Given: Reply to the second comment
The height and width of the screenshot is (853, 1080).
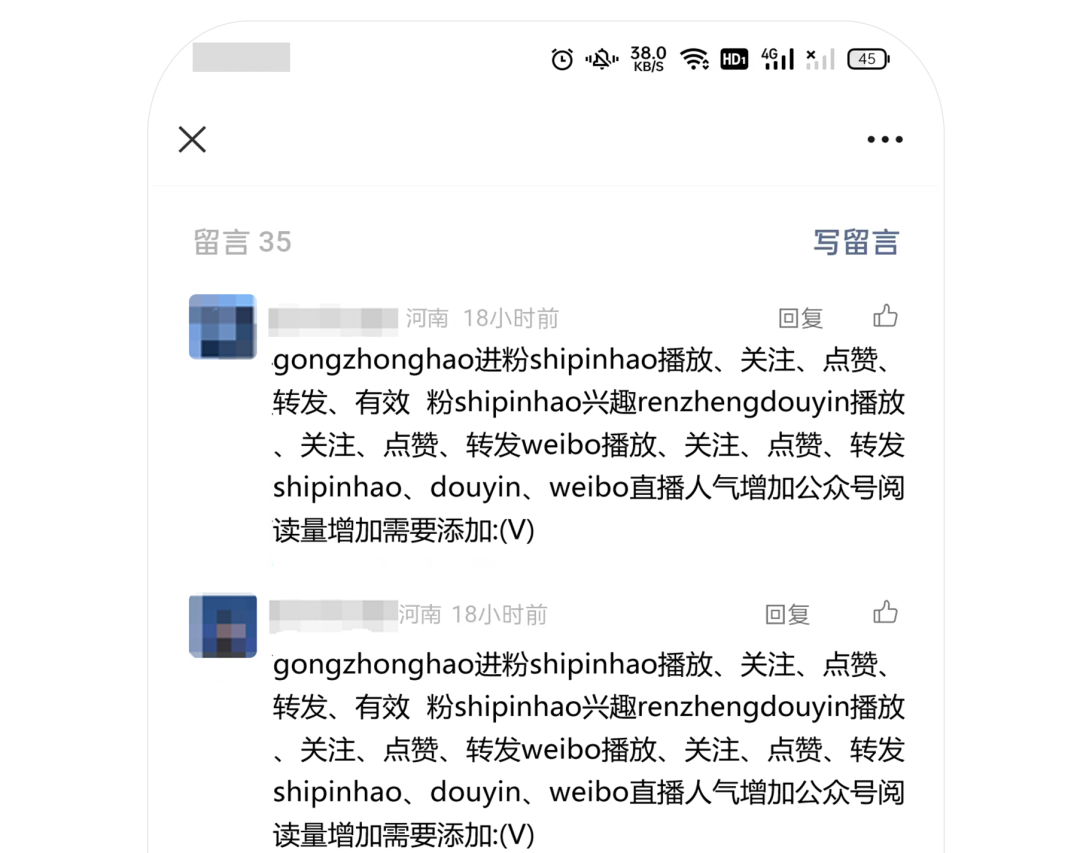Looking at the screenshot, I should click(x=787, y=614).
